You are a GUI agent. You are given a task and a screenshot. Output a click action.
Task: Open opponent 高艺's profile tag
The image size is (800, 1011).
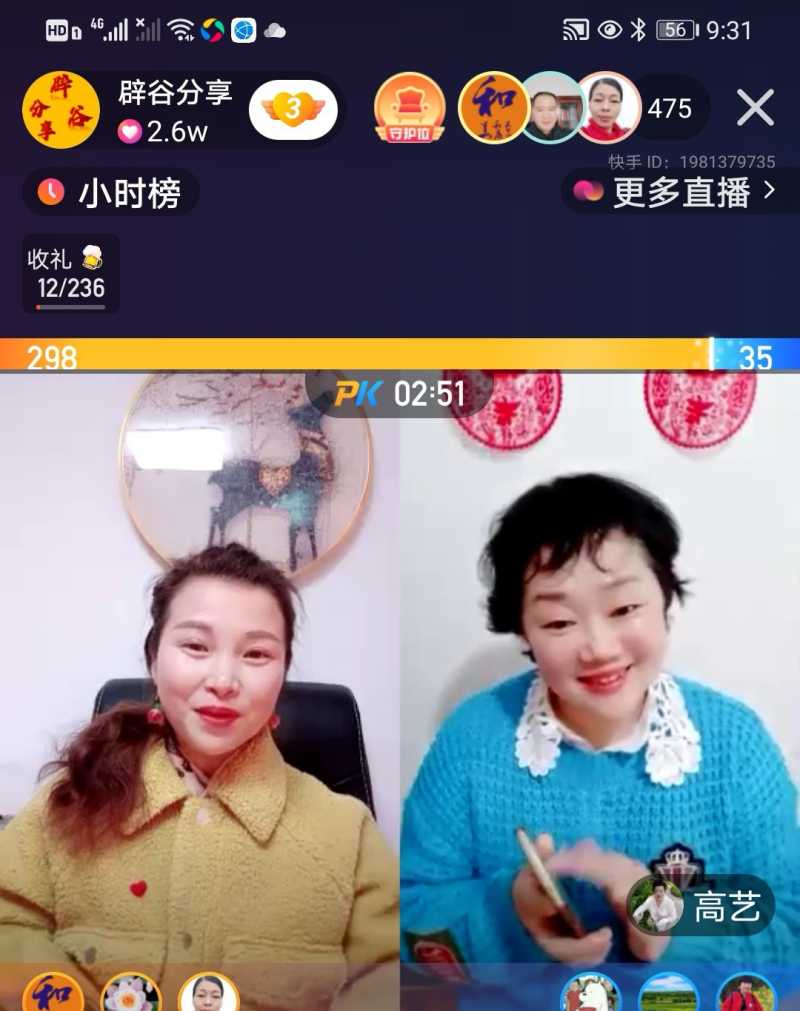point(701,907)
